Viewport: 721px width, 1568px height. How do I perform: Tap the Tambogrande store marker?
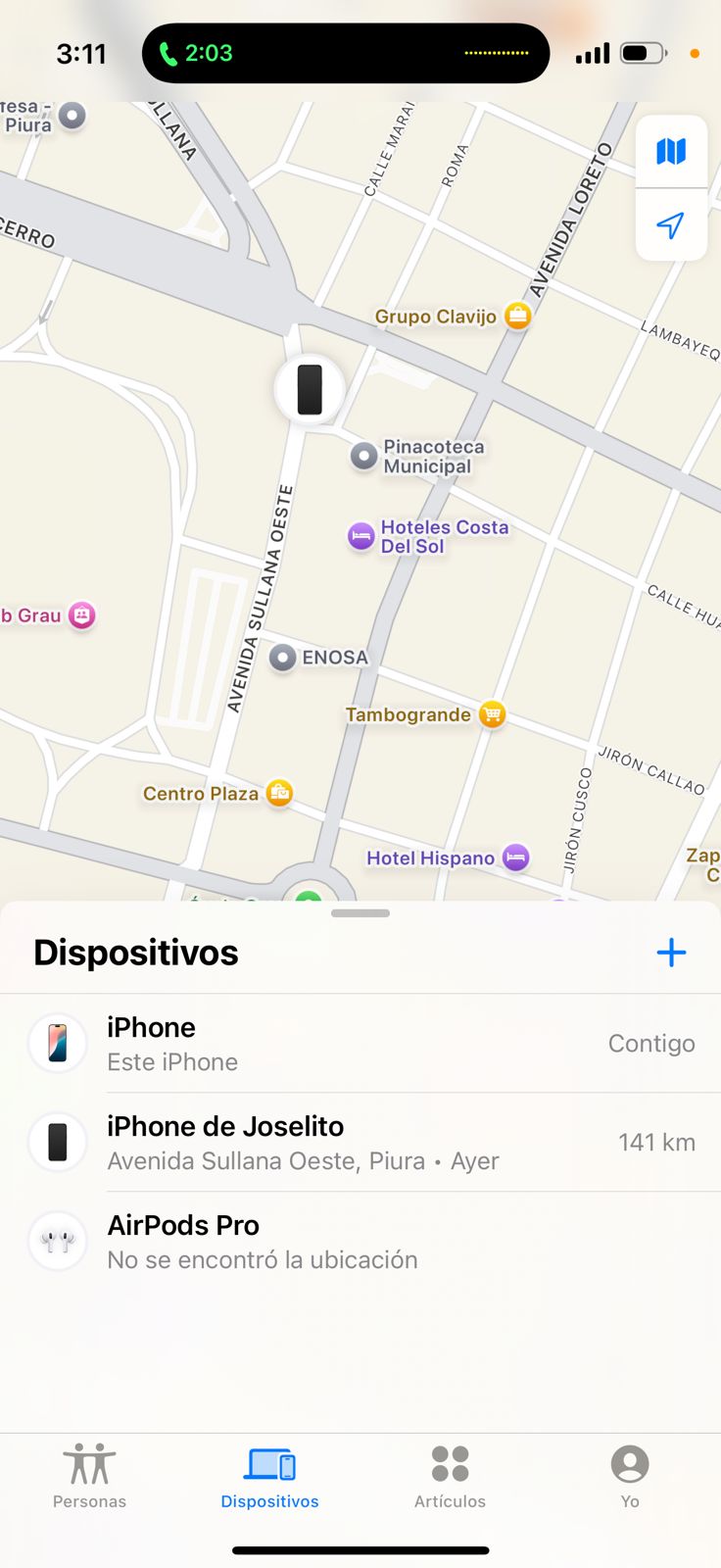pyautogui.click(x=492, y=714)
